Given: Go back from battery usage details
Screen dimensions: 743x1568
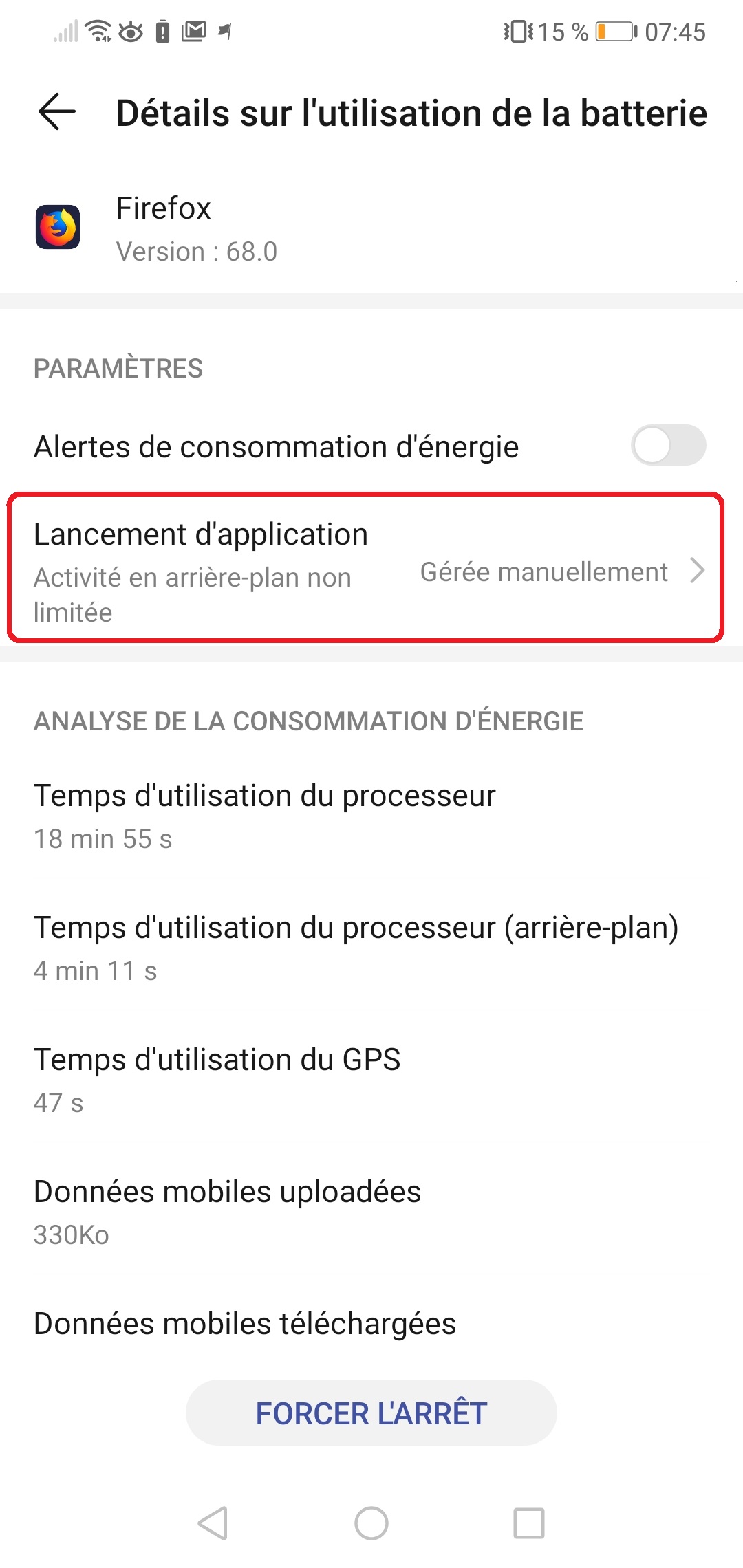Looking at the screenshot, I should [57, 112].
